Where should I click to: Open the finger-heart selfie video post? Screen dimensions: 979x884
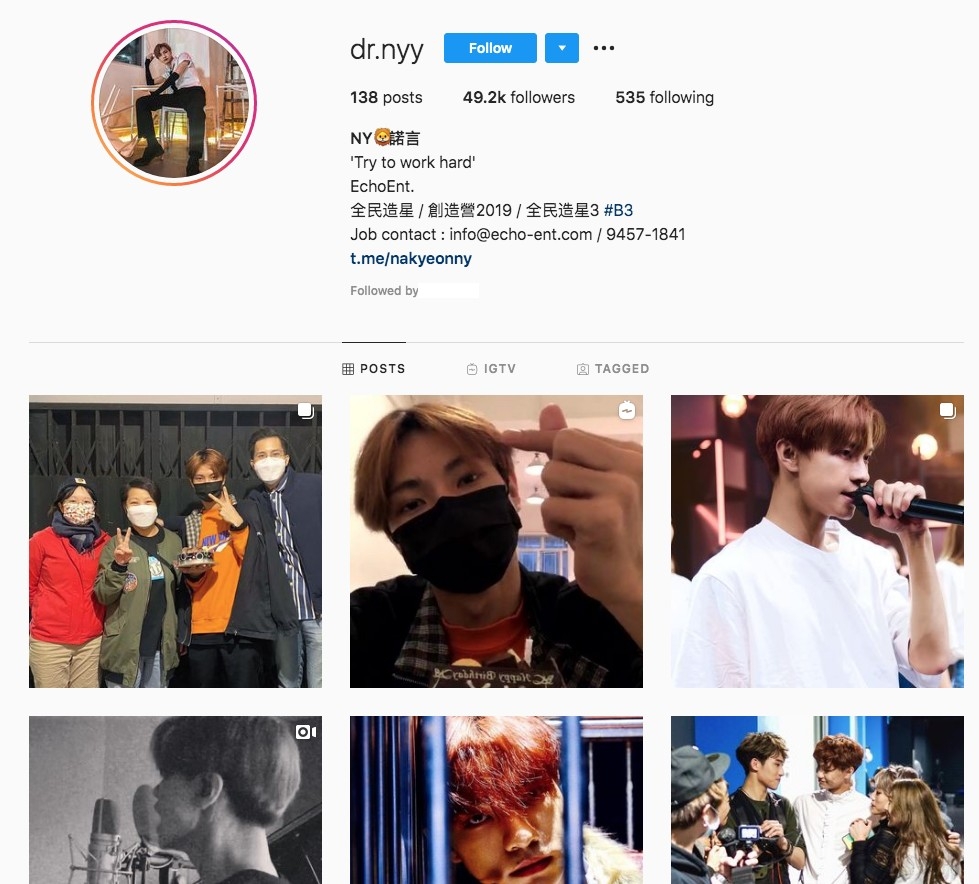(x=496, y=541)
